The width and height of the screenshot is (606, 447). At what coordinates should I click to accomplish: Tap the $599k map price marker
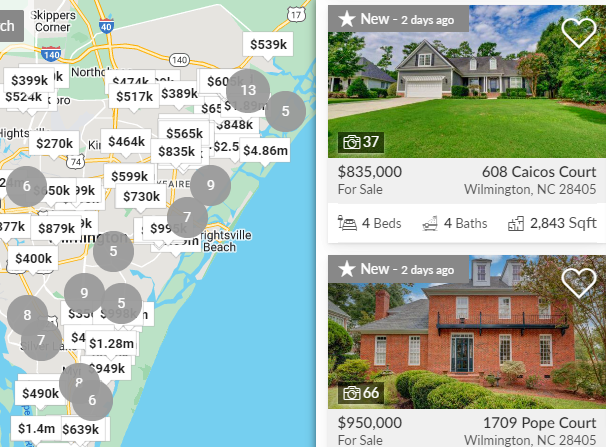129,176
